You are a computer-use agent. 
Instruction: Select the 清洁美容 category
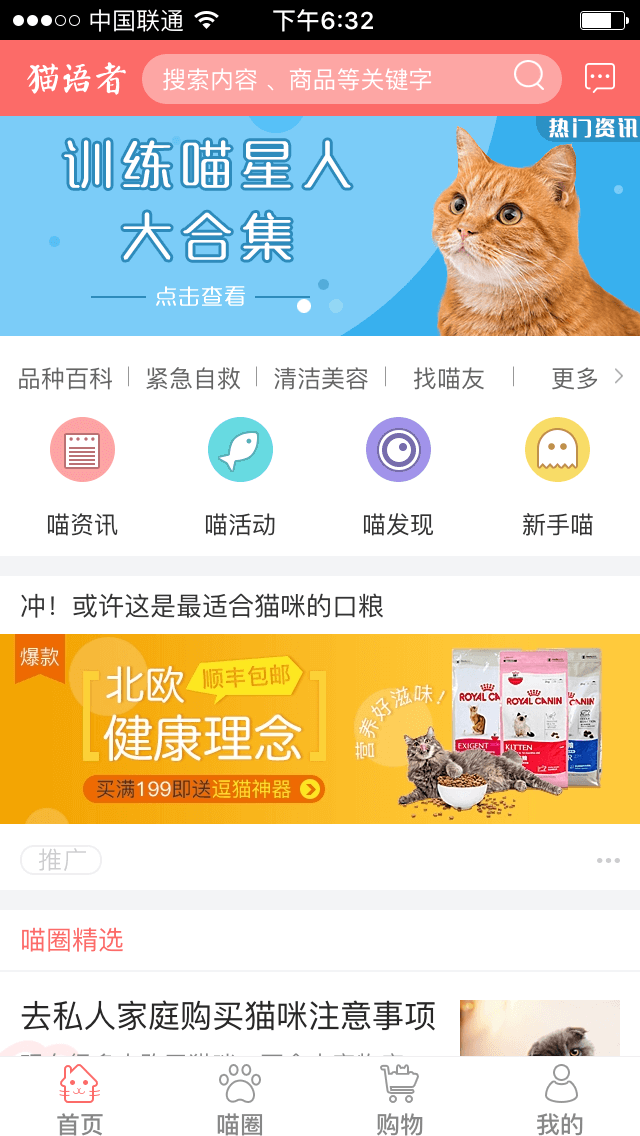coord(321,378)
